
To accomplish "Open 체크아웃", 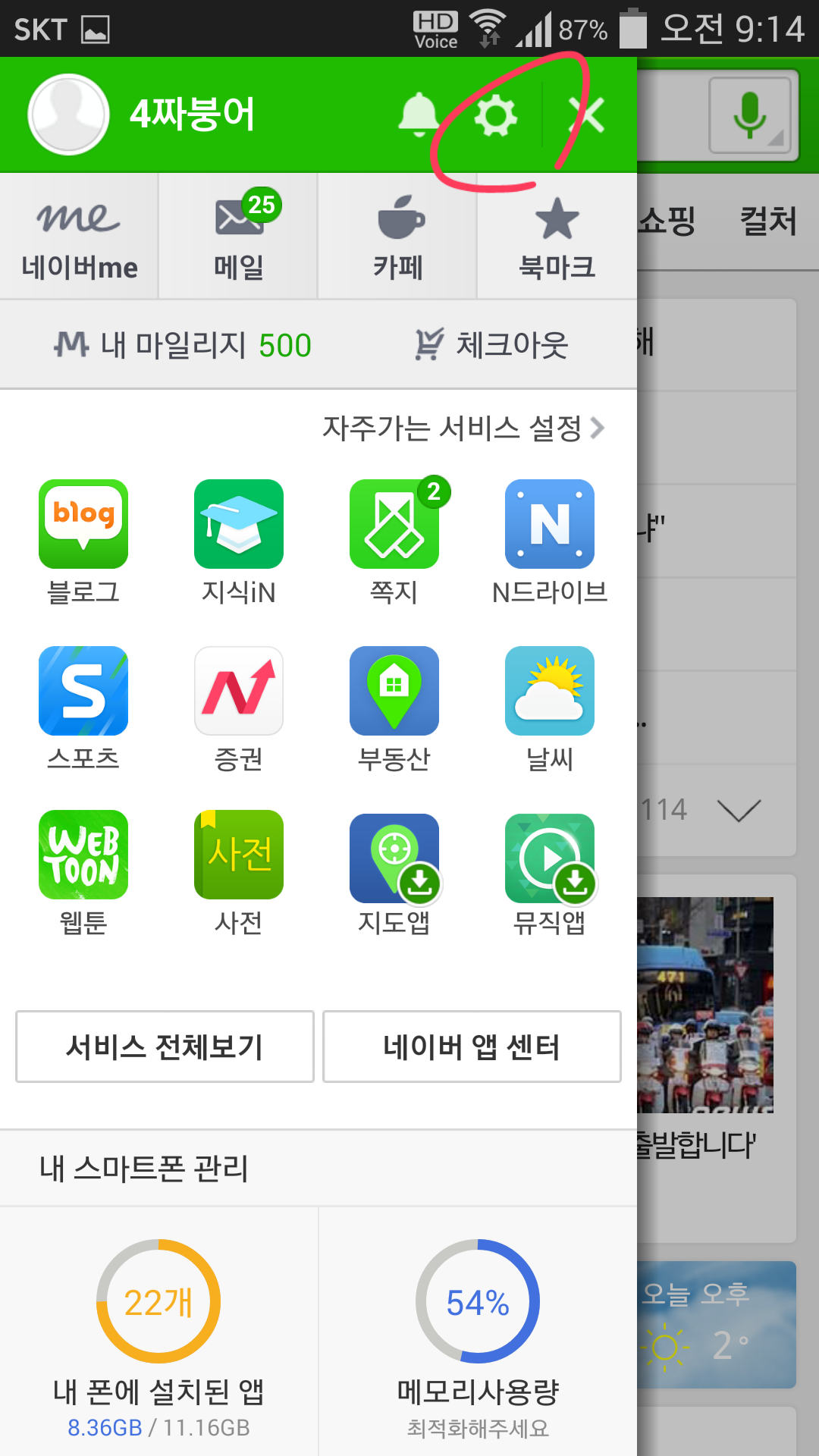I will 491,345.
